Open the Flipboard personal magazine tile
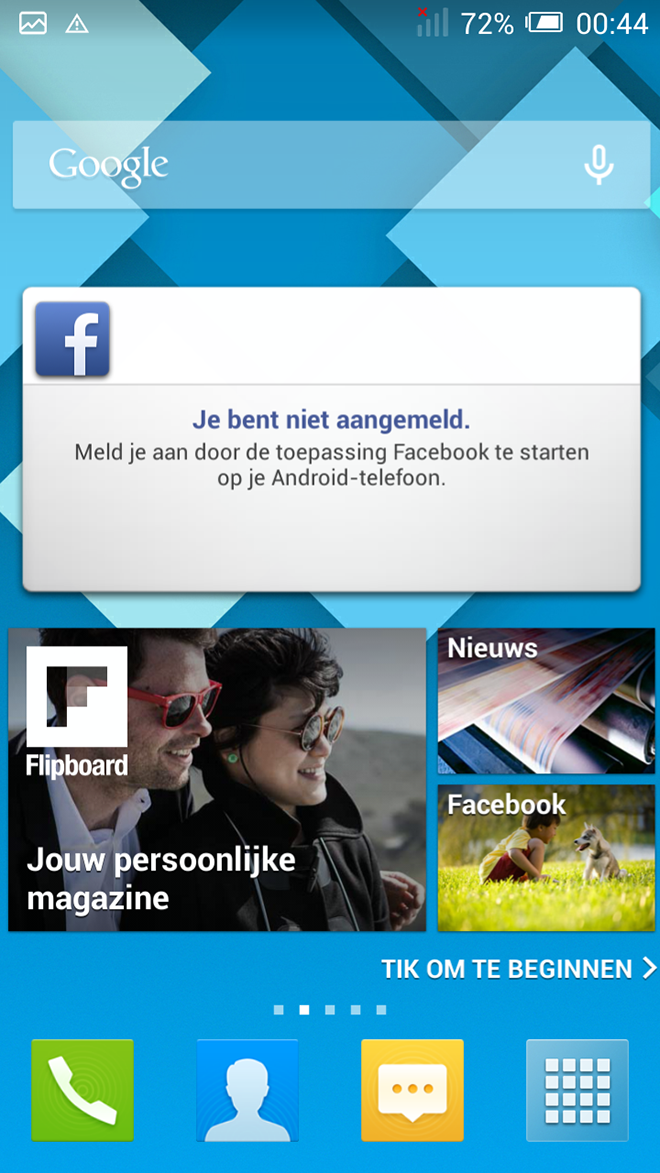Image resolution: width=660 pixels, height=1173 pixels. pos(217,780)
